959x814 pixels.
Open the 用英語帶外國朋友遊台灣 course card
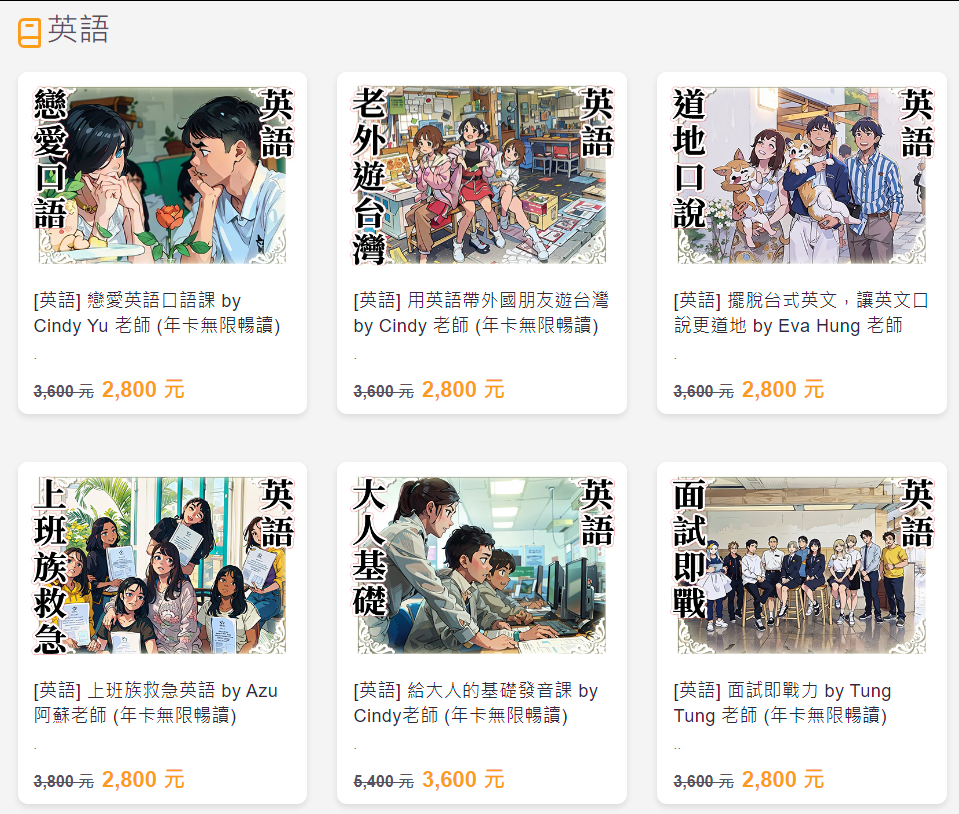click(x=481, y=243)
